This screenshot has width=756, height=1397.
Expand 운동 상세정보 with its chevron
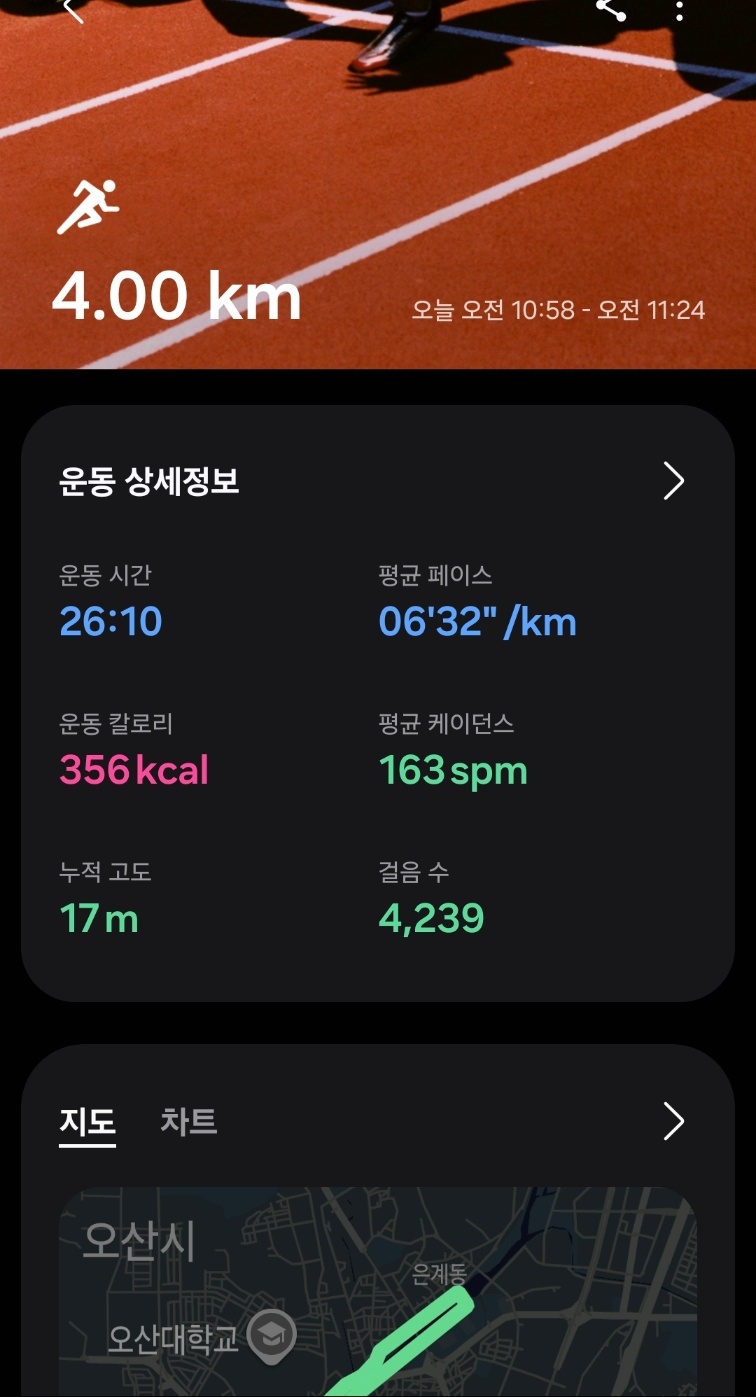click(x=674, y=481)
